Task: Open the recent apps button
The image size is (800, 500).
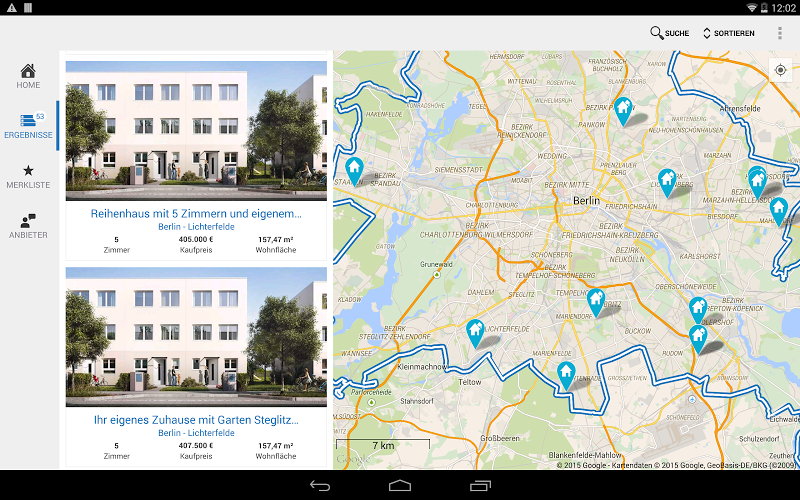Action: tap(480, 486)
